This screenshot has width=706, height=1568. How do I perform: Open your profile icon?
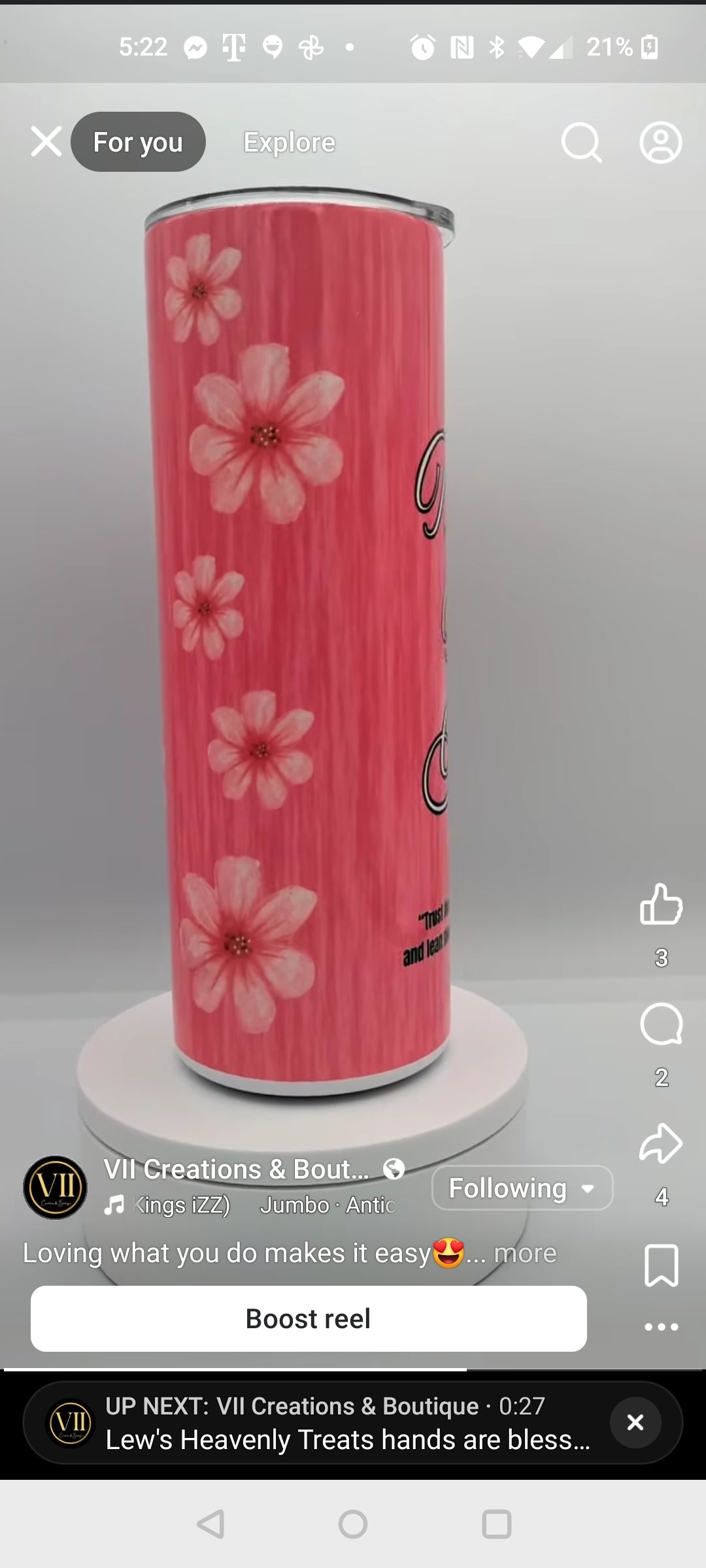(660, 142)
